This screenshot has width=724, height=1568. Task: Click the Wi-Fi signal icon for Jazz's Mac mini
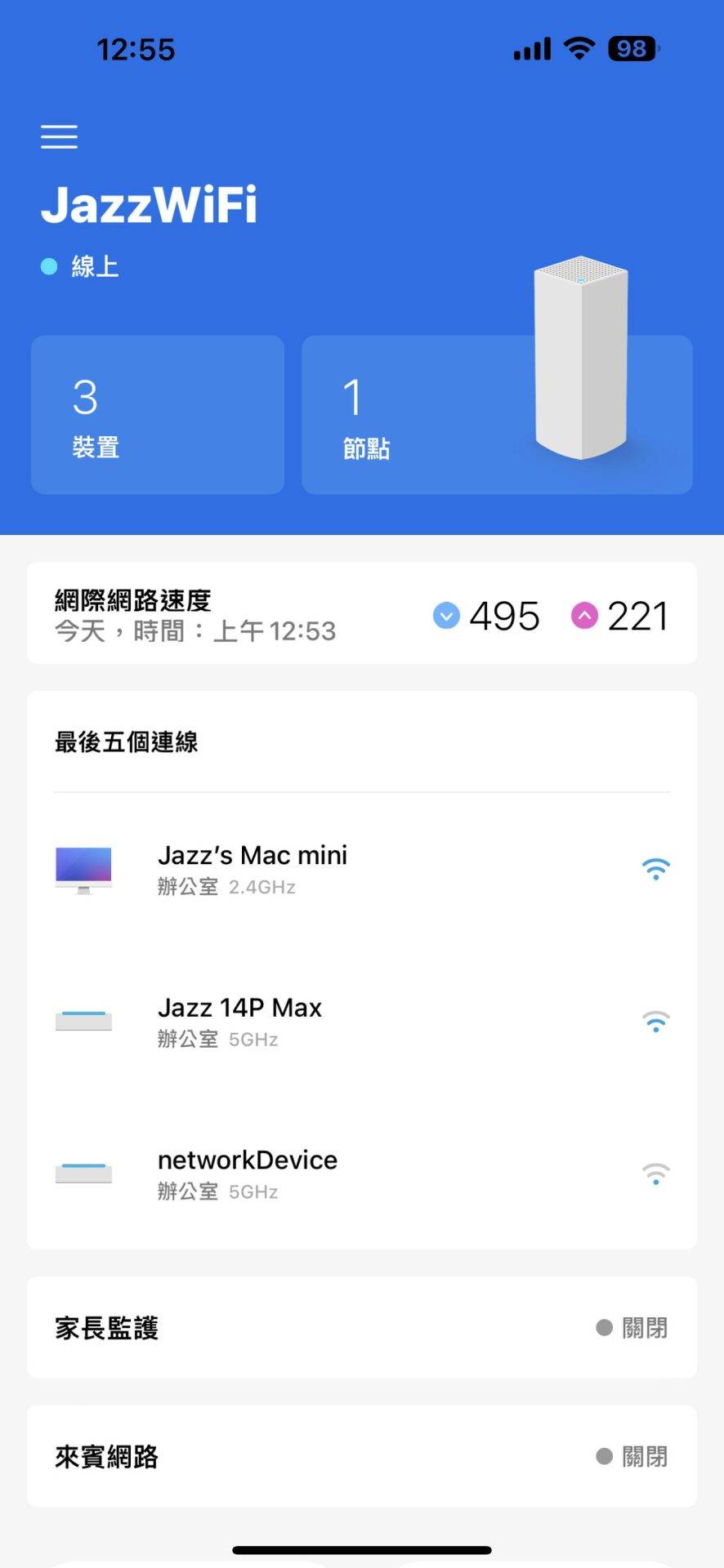tap(655, 869)
